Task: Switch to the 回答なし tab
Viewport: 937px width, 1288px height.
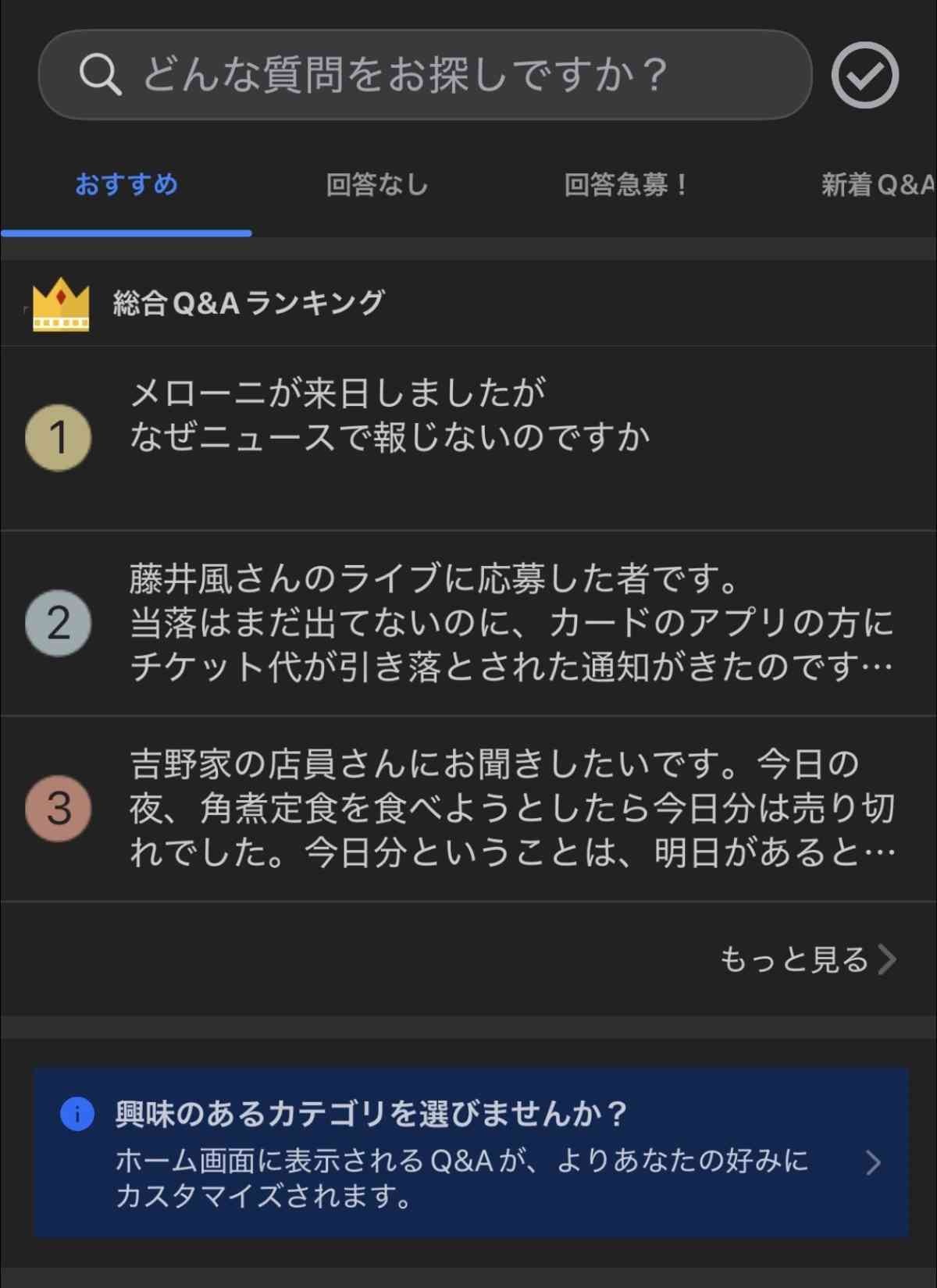Action: pyautogui.click(x=377, y=185)
